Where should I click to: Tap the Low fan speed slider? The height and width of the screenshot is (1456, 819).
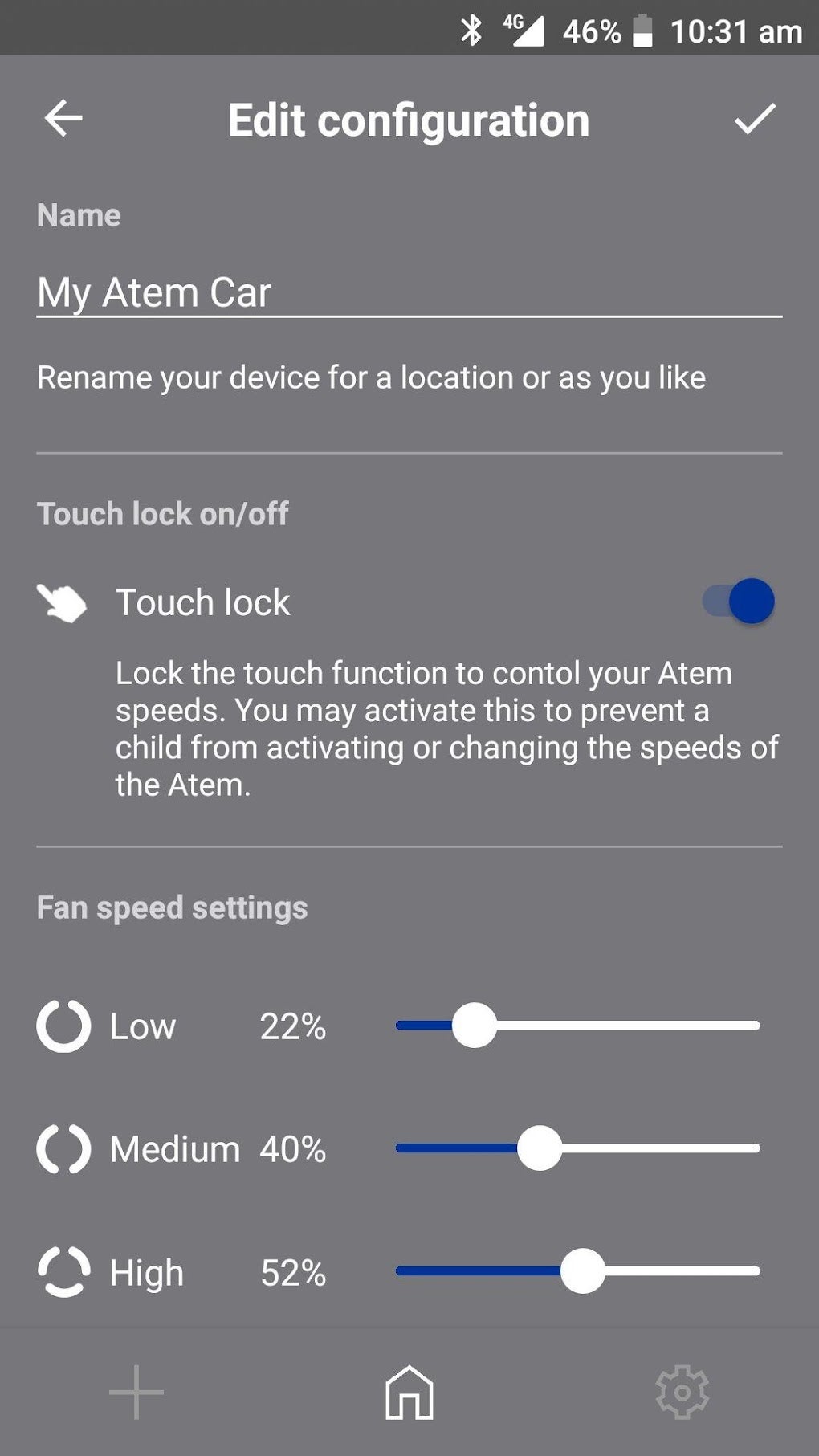click(x=577, y=1026)
